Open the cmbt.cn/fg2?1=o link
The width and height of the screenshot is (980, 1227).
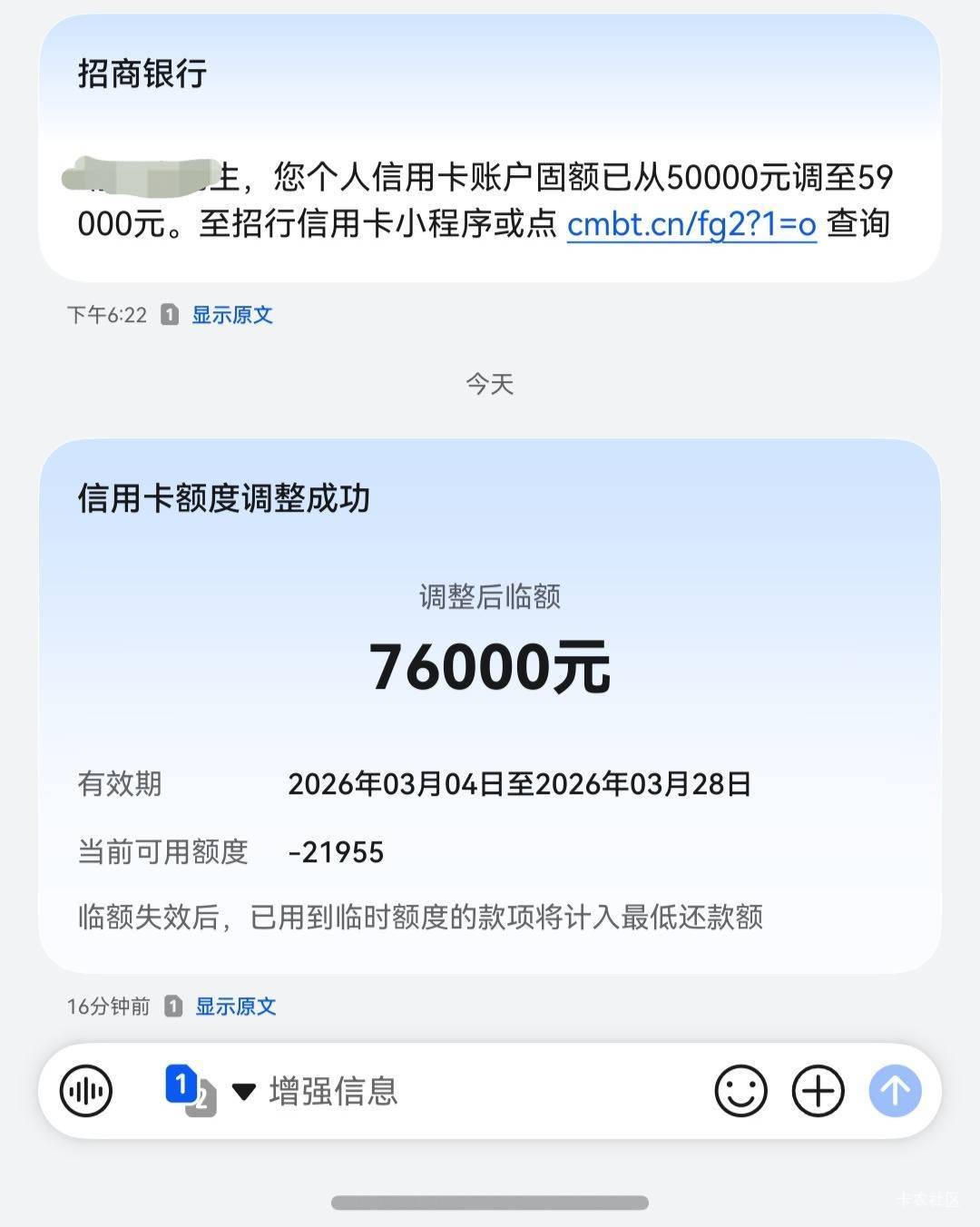691,224
